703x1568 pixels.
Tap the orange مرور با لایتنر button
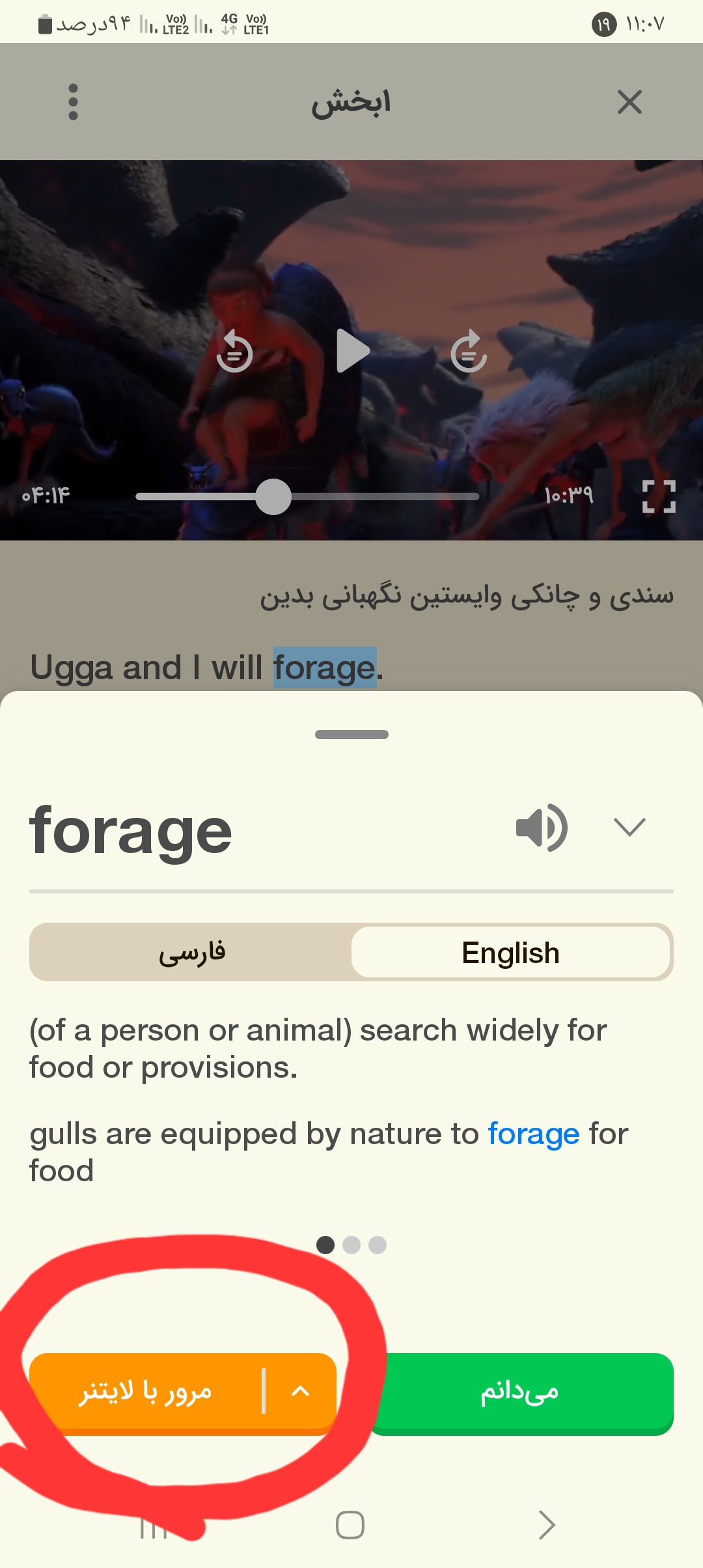[x=146, y=1392]
